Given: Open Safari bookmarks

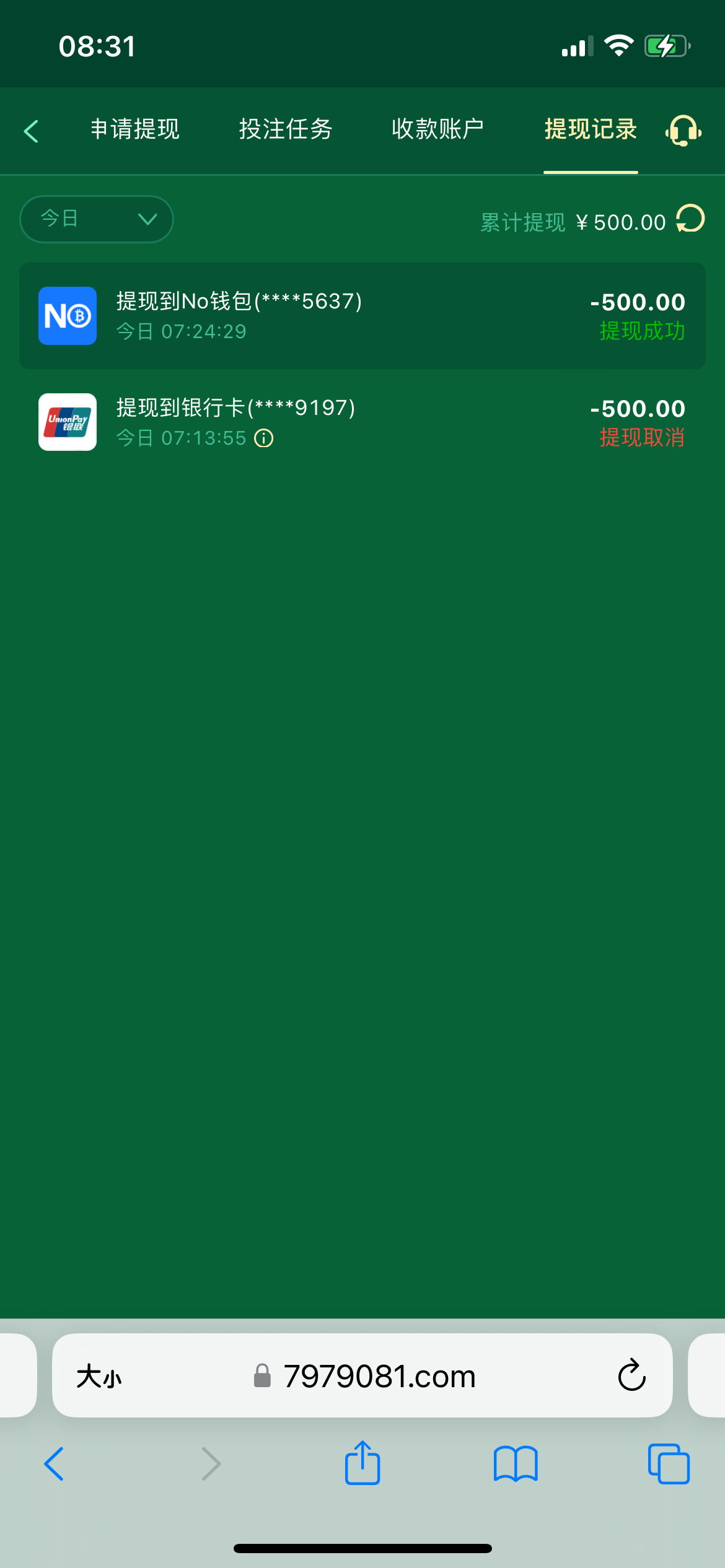Looking at the screenshot, I should pos(516,1464).
